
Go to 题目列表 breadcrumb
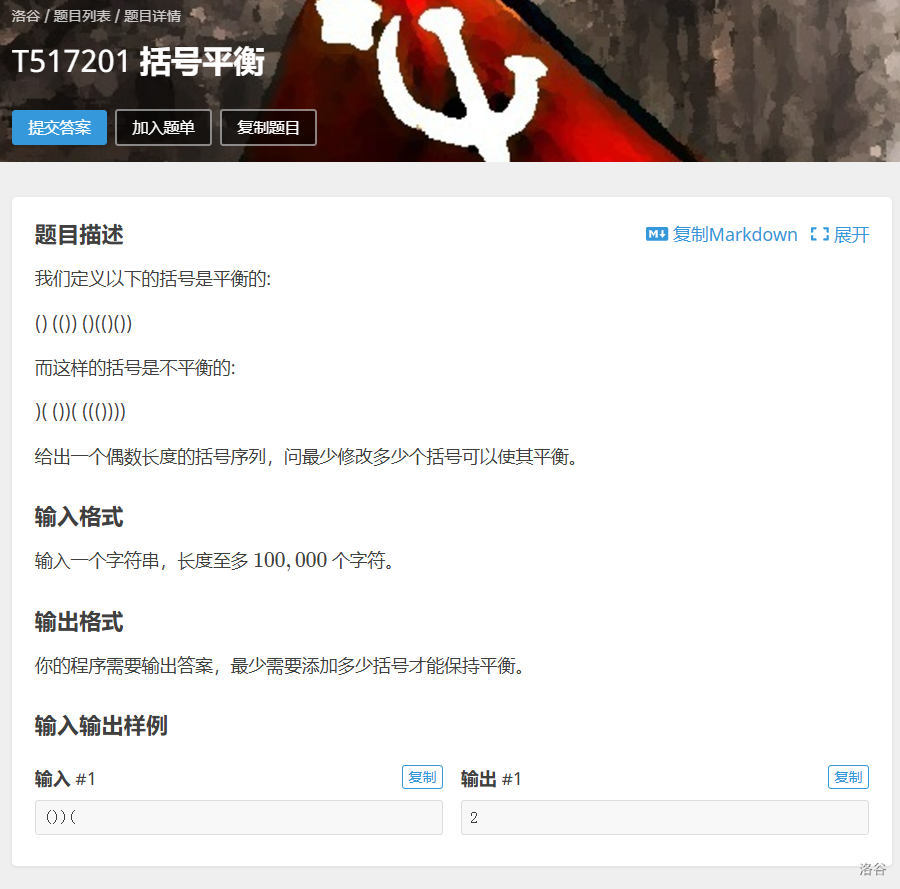[x=81, y=16]
